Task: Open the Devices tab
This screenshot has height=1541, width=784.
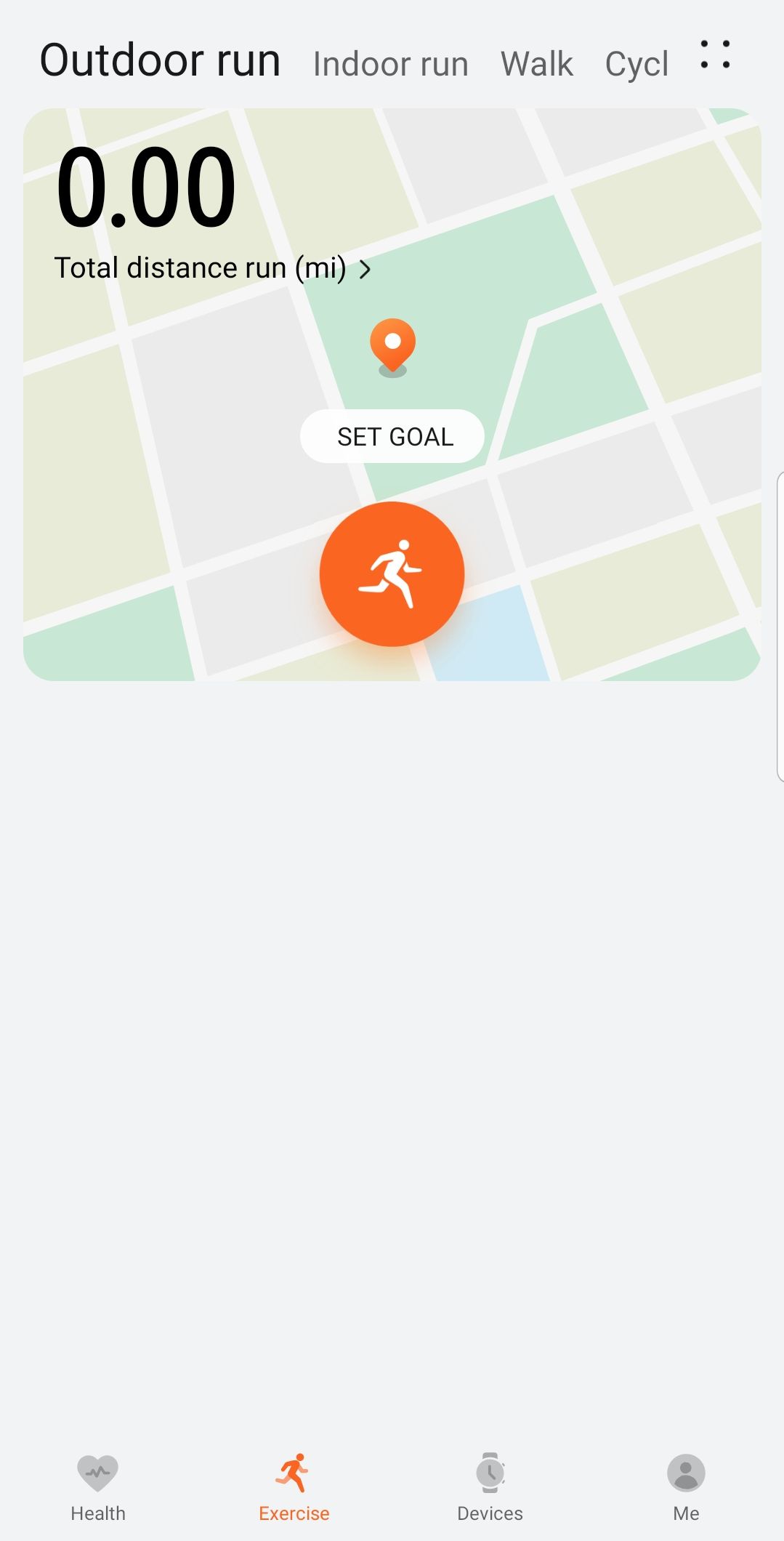Action: pos(490,1488)
